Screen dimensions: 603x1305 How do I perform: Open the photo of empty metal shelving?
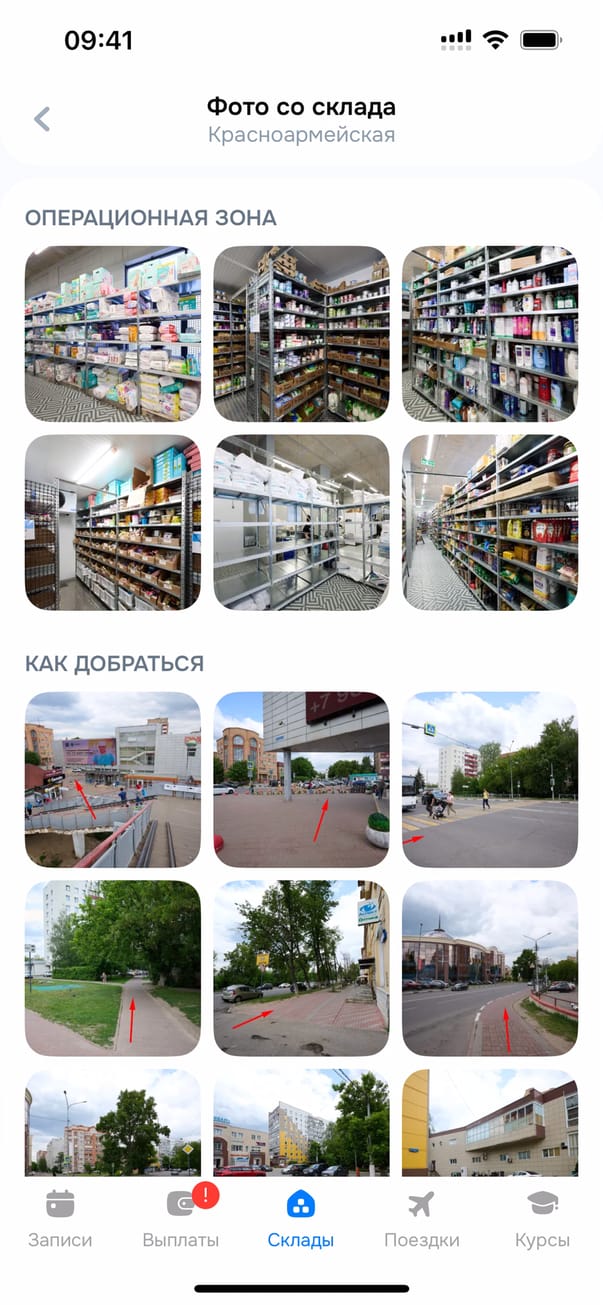(x=301, y=522)
